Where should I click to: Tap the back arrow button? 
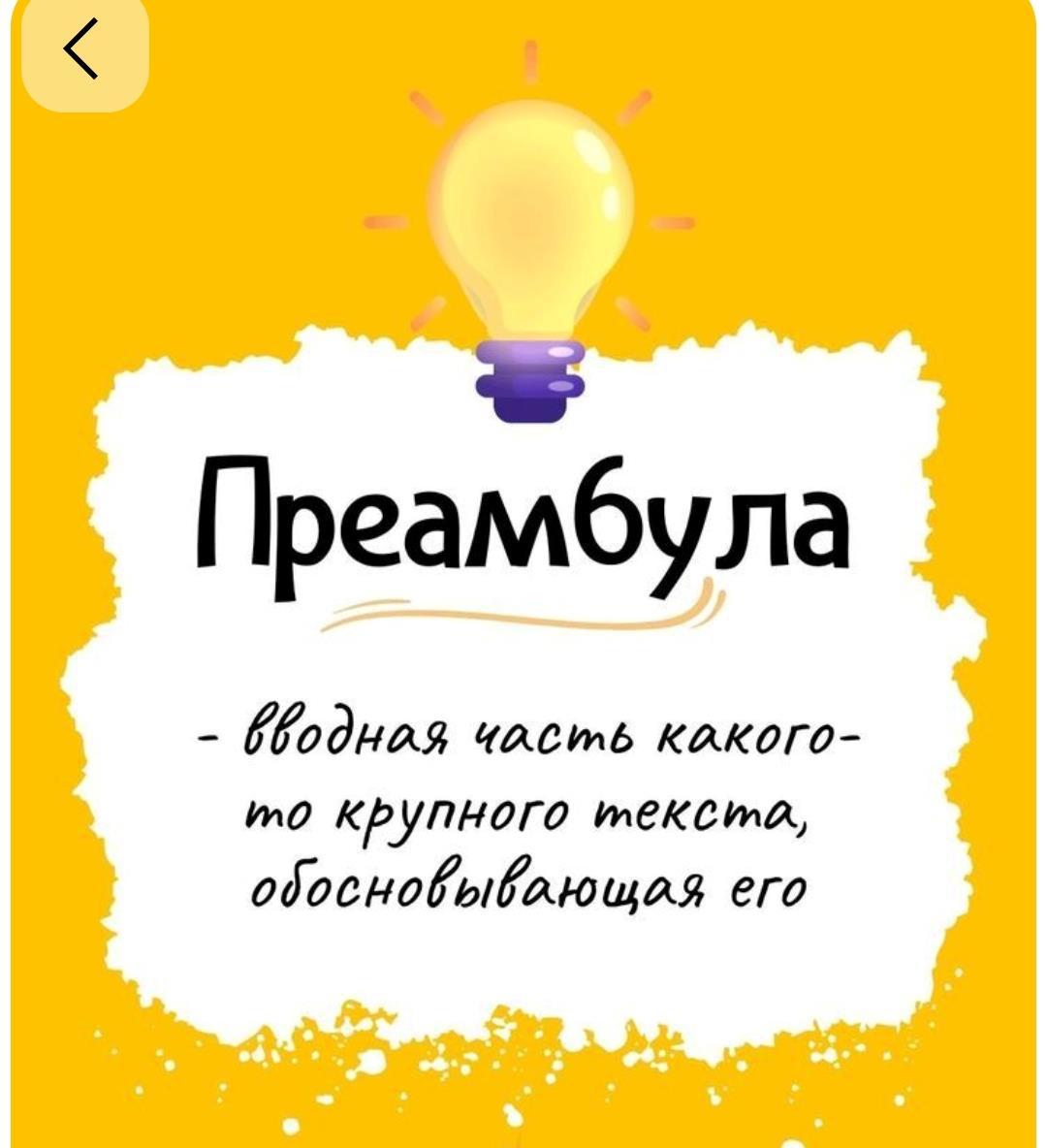[84, 48]
